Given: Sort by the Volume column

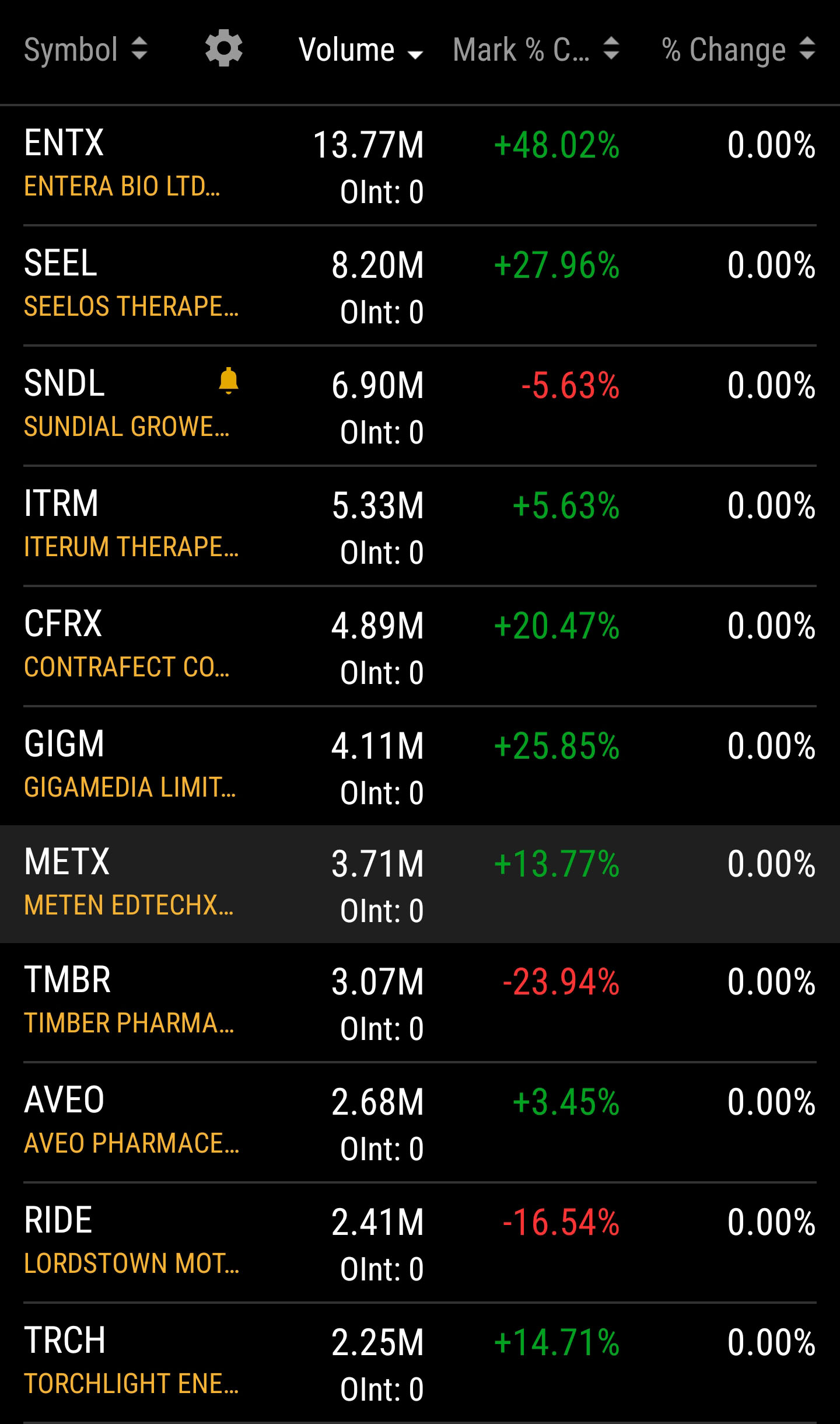Looking at the screenshot, I should pos(360,50).
